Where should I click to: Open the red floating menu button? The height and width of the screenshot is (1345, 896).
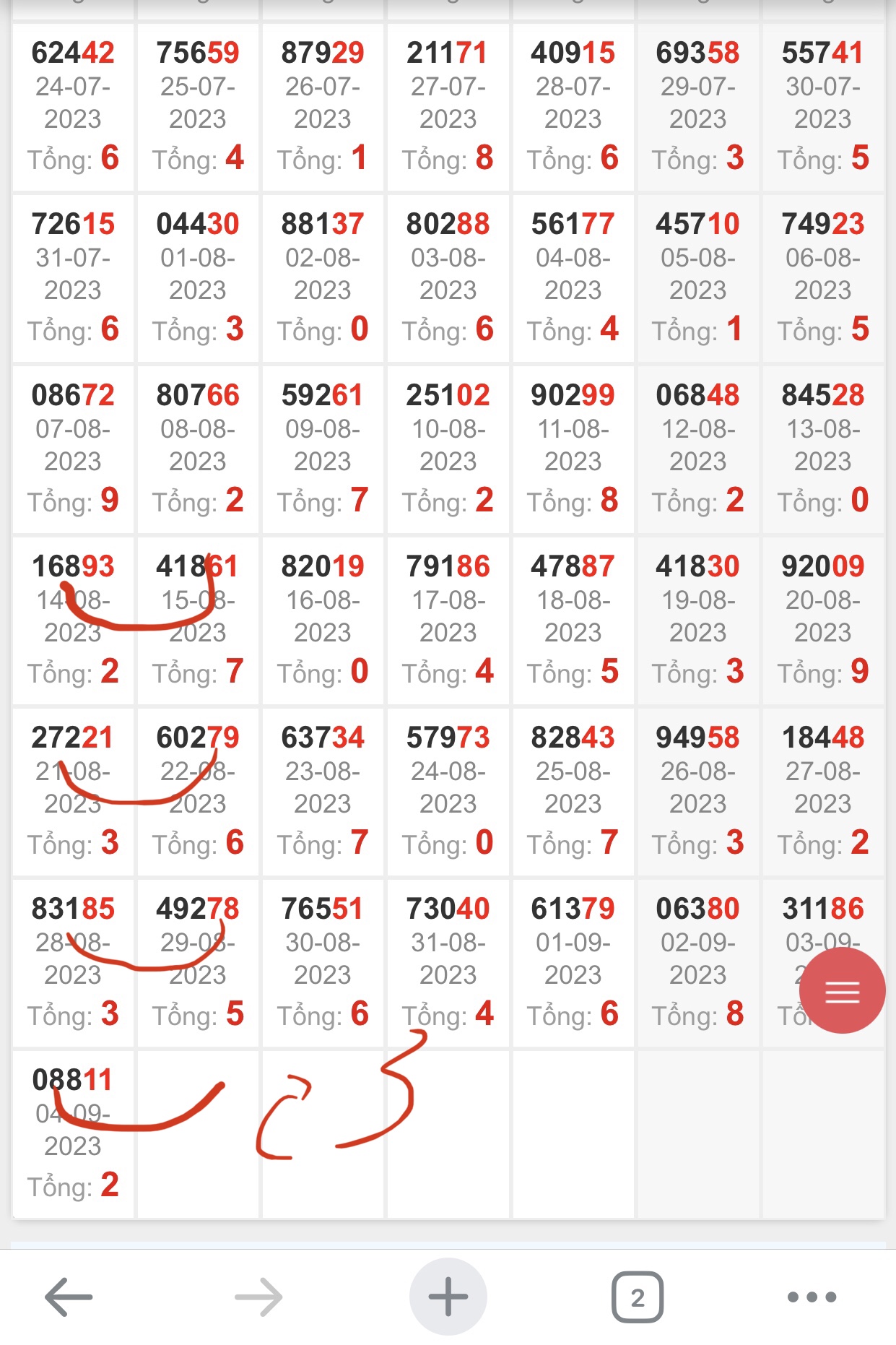(842, 991)
